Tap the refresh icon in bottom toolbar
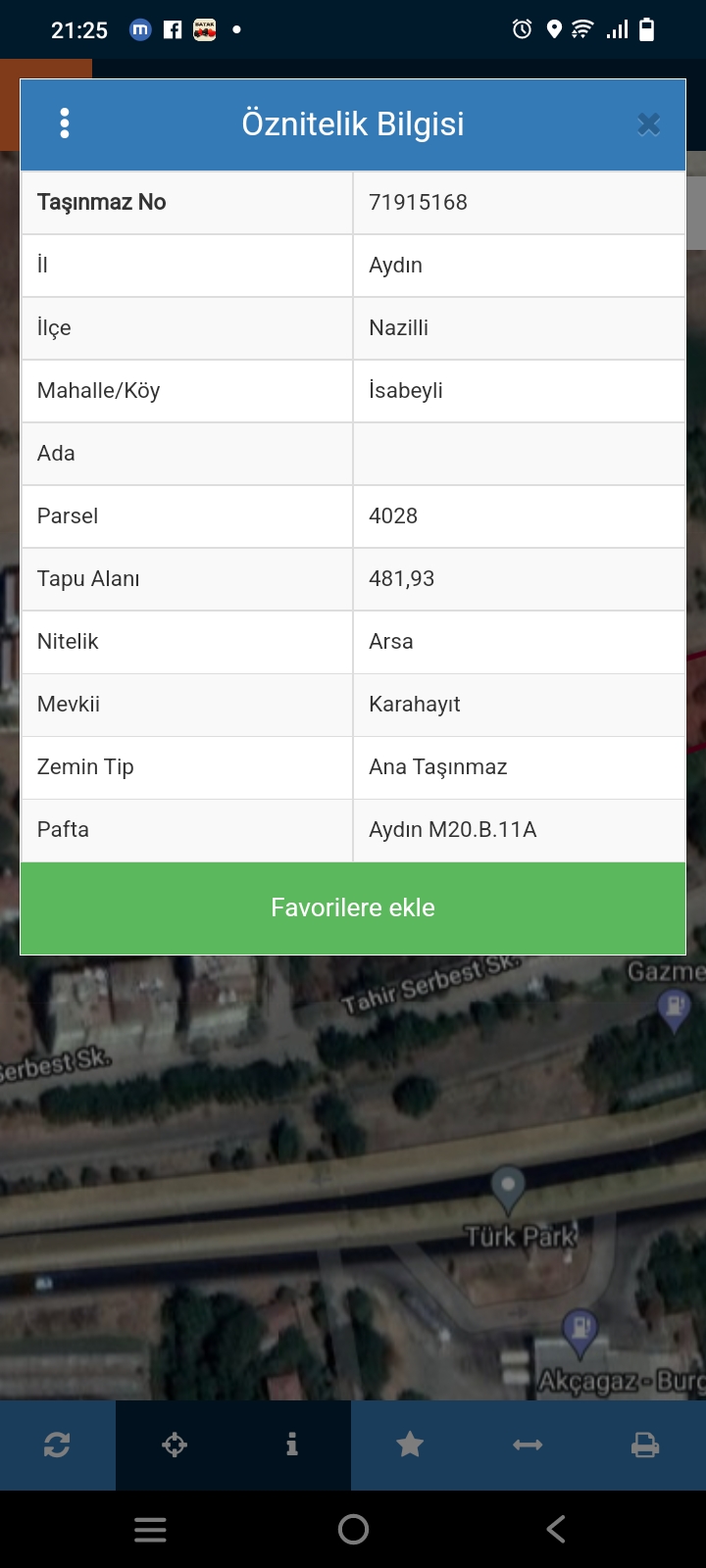Screen dimensions: 706x1568 pyautogui.click(x=57, y=1445)
